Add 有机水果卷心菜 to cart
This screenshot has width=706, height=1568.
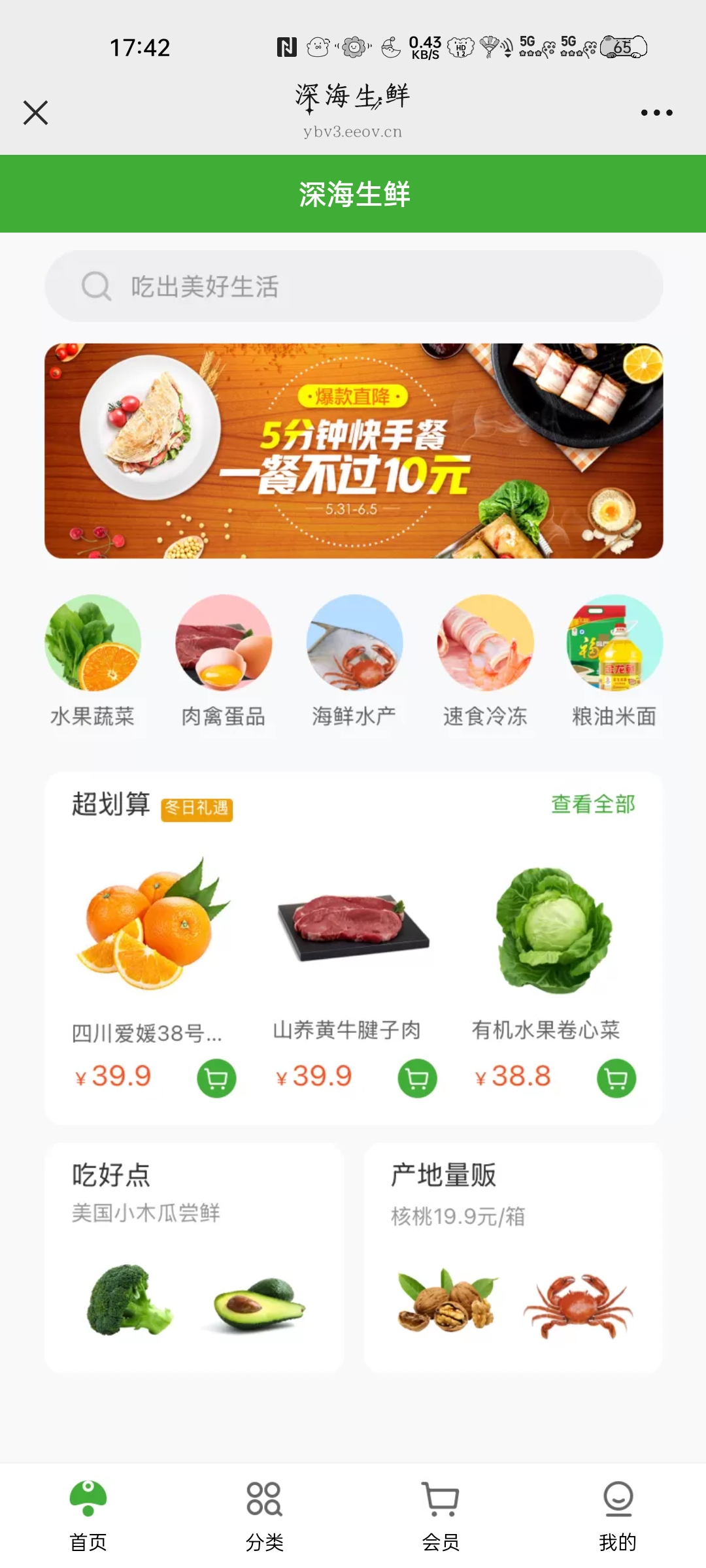pos(616,1078)
